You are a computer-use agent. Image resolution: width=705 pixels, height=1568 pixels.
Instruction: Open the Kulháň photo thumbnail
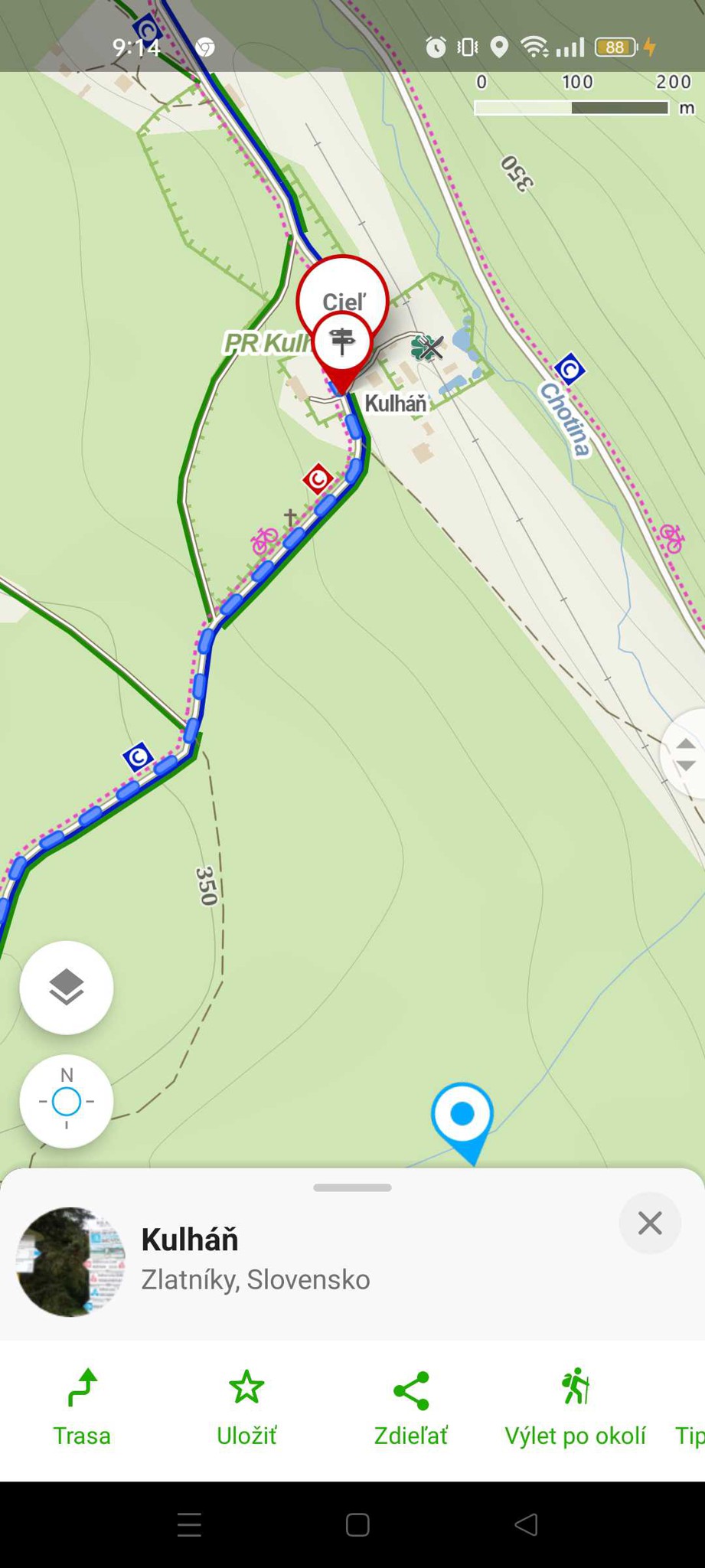coord(70,1262)
